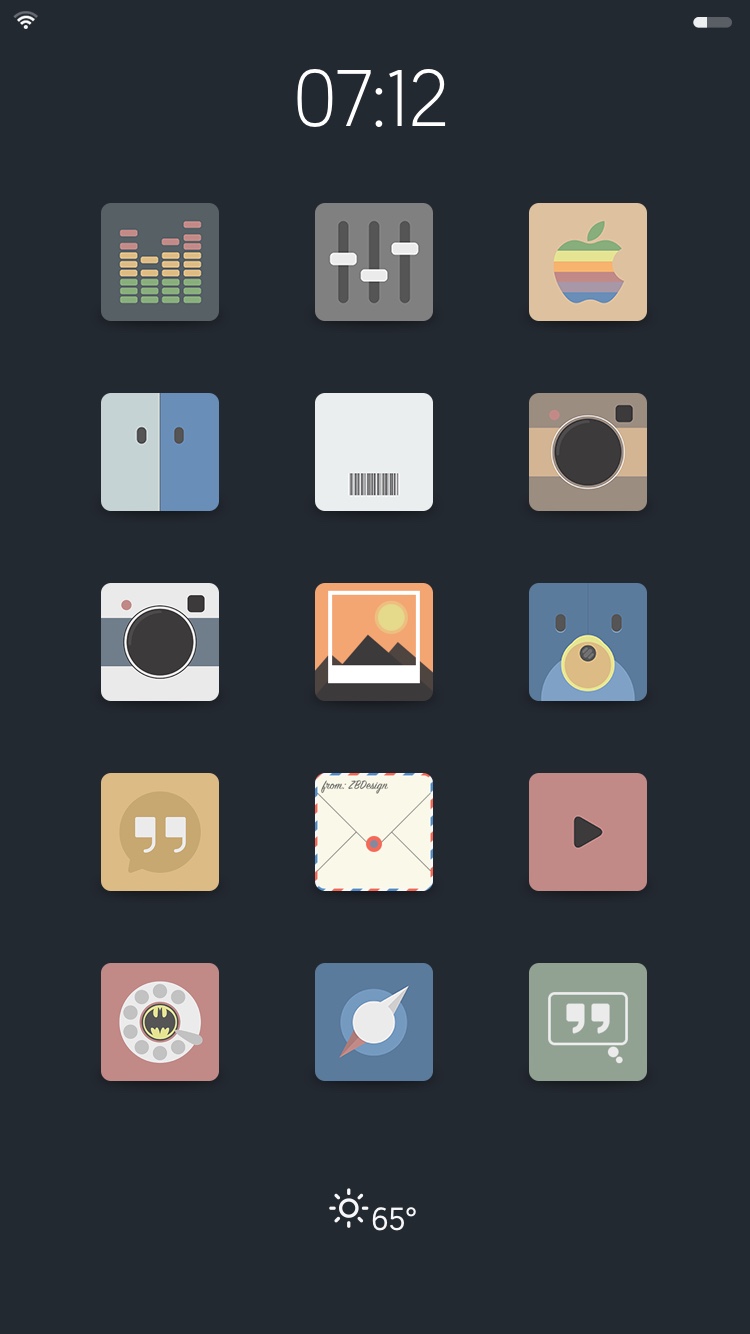Open the white barcode app icon
The width and height of the screenshot is (750, 1334).
click(x=374, y=452)
